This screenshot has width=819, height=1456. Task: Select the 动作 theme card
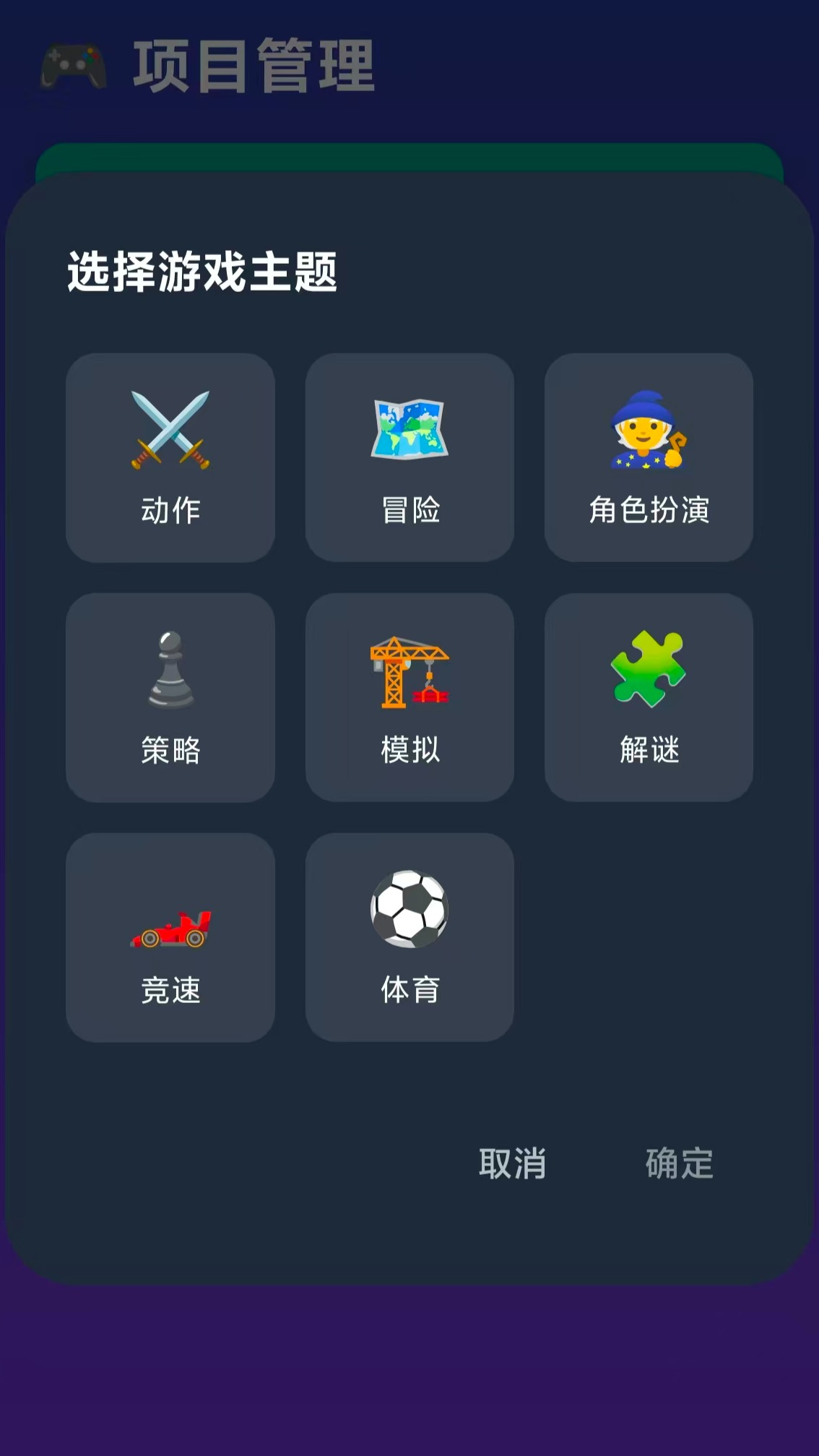170,457
